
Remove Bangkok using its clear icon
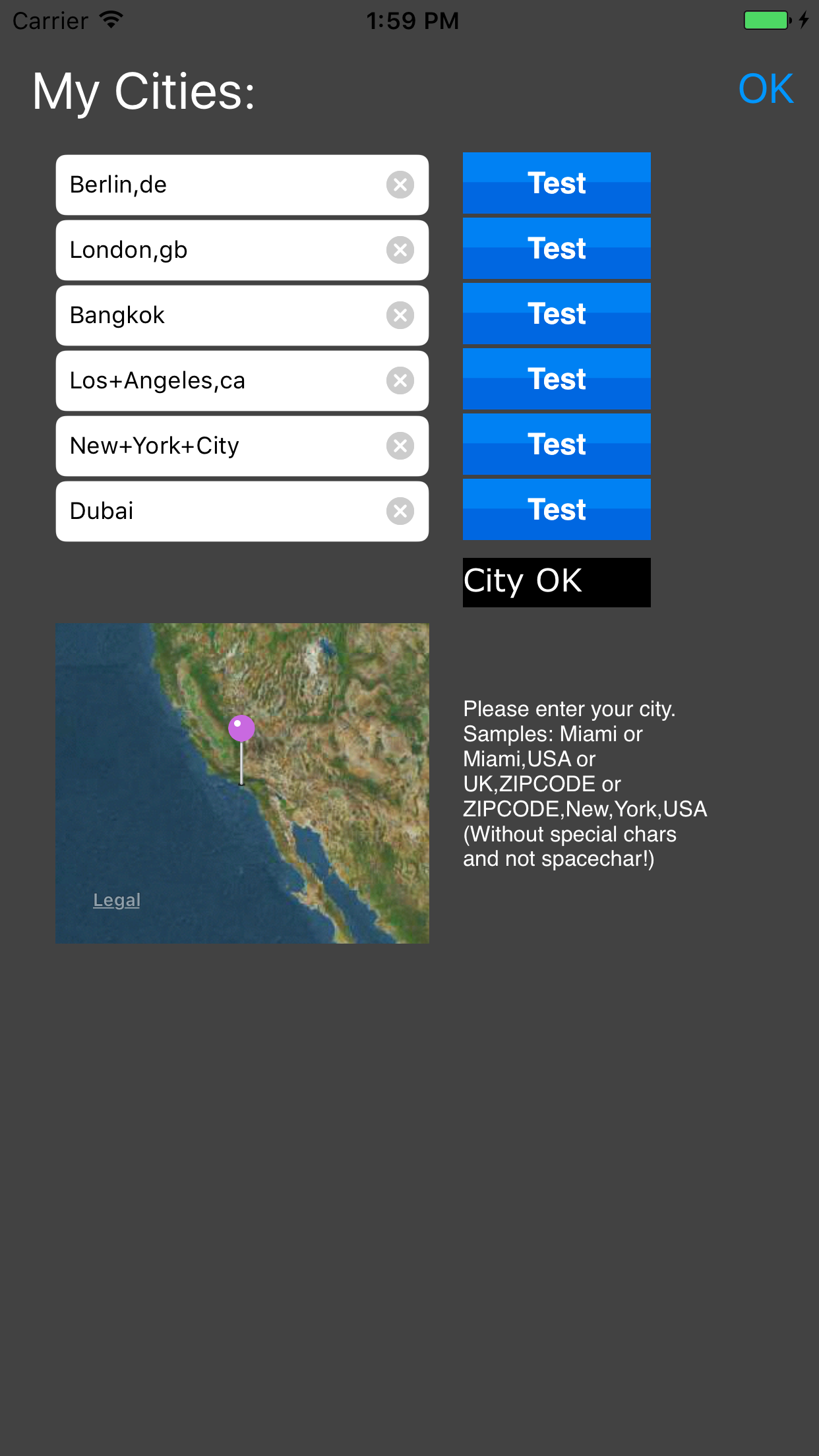pyautogui.click(x=400, y=315)
